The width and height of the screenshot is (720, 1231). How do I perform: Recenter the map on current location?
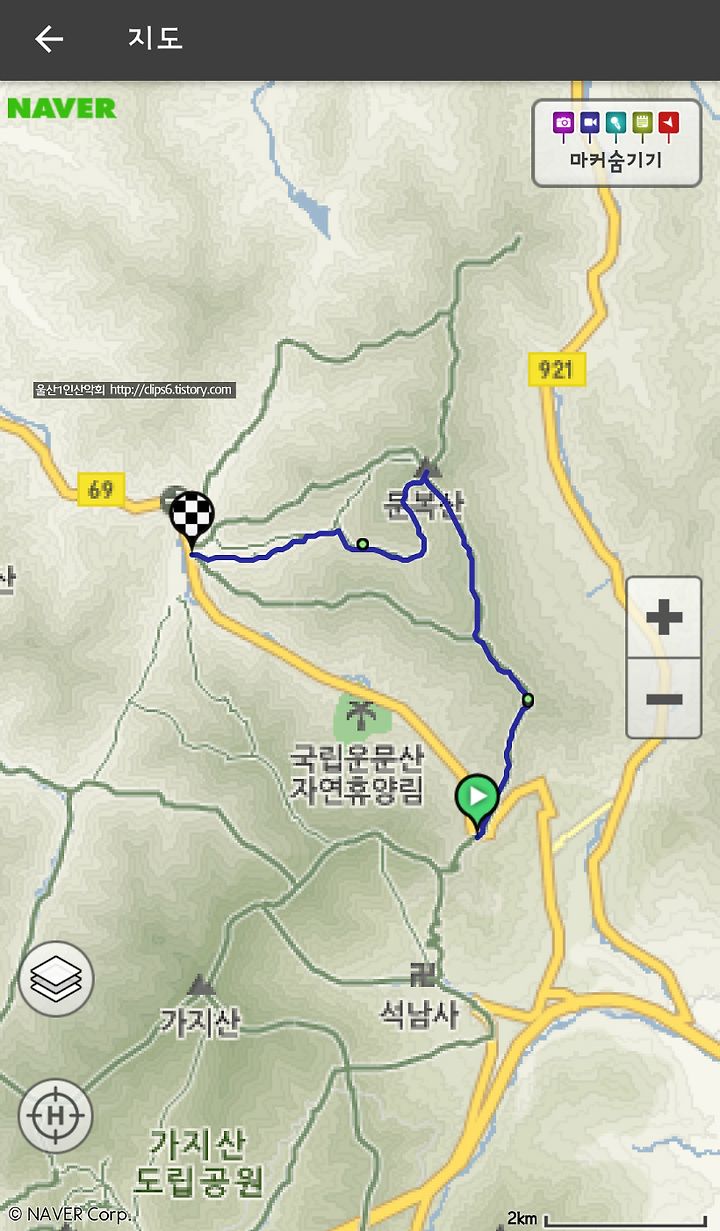click(x=56, y=1115)
